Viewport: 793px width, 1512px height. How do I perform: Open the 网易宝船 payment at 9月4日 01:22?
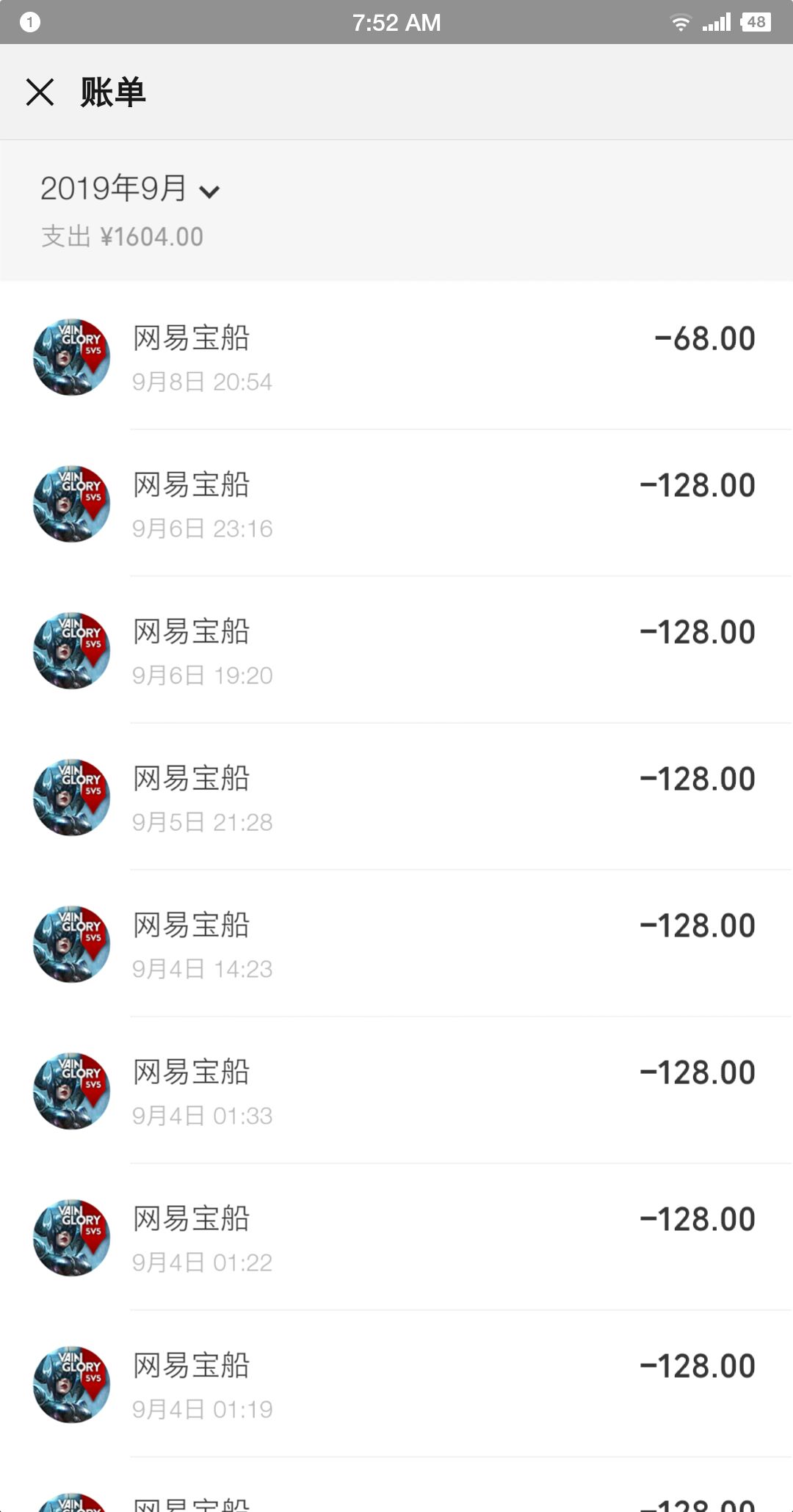point(396,1238)
